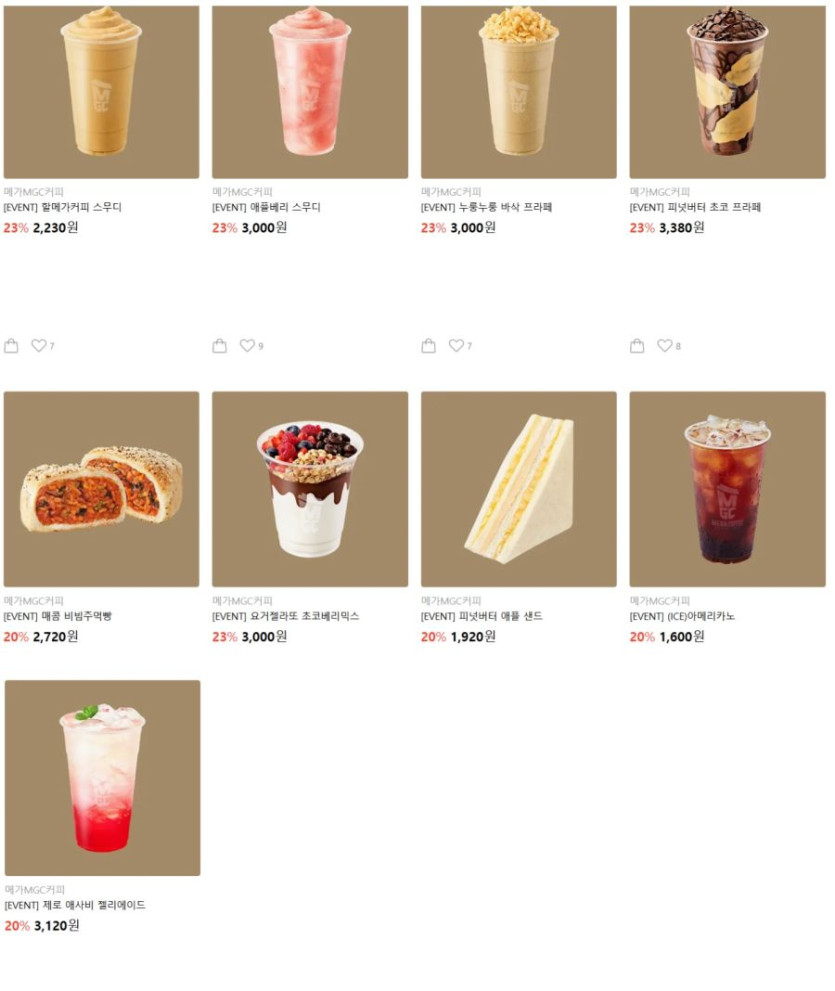Like the 누룽누룽 바삭 프라페 item
Image resolution: width=835 pixels, height=991 pixels.
(x=456, y=346)
